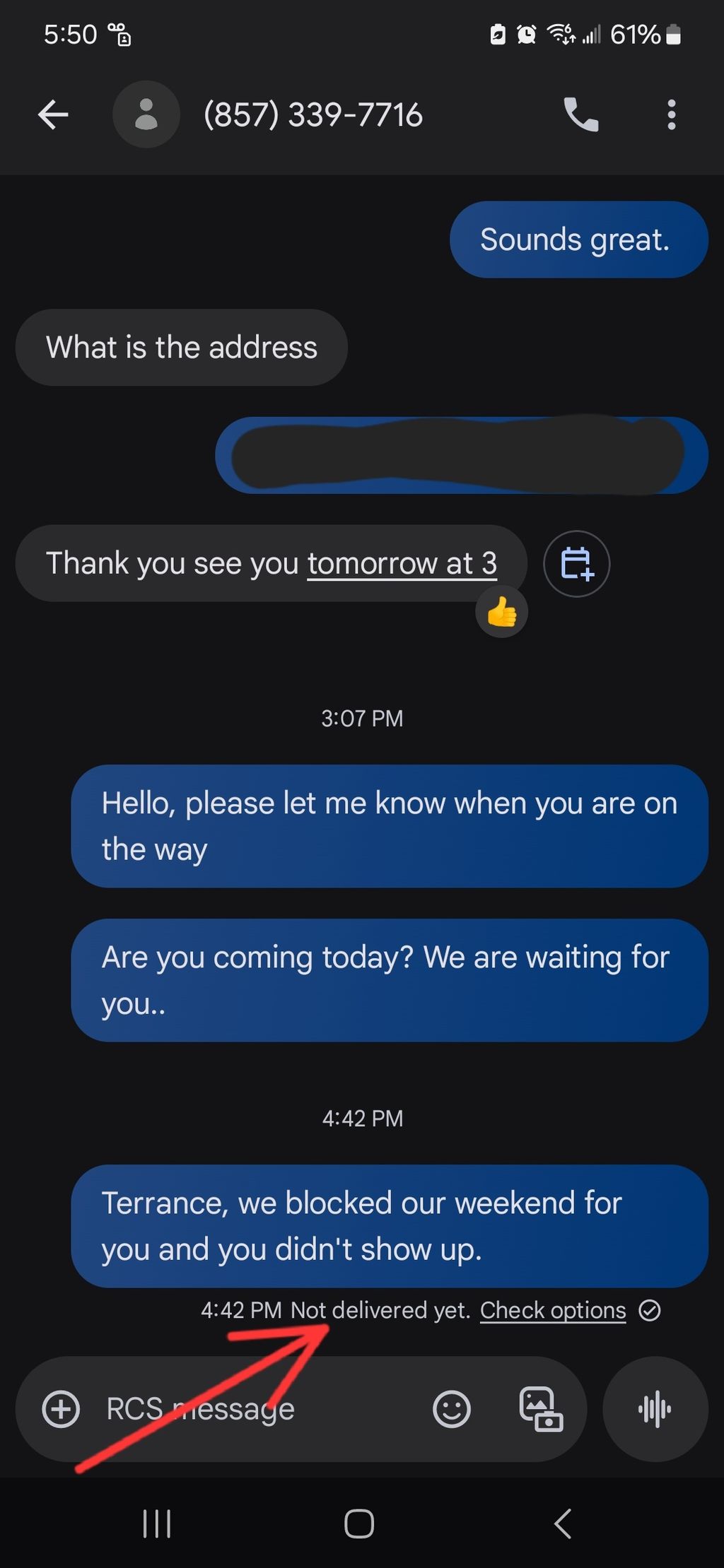Screen dimensions: 724x1568
Task: View thumbs up reaction details
Action: tap(501, 613)
